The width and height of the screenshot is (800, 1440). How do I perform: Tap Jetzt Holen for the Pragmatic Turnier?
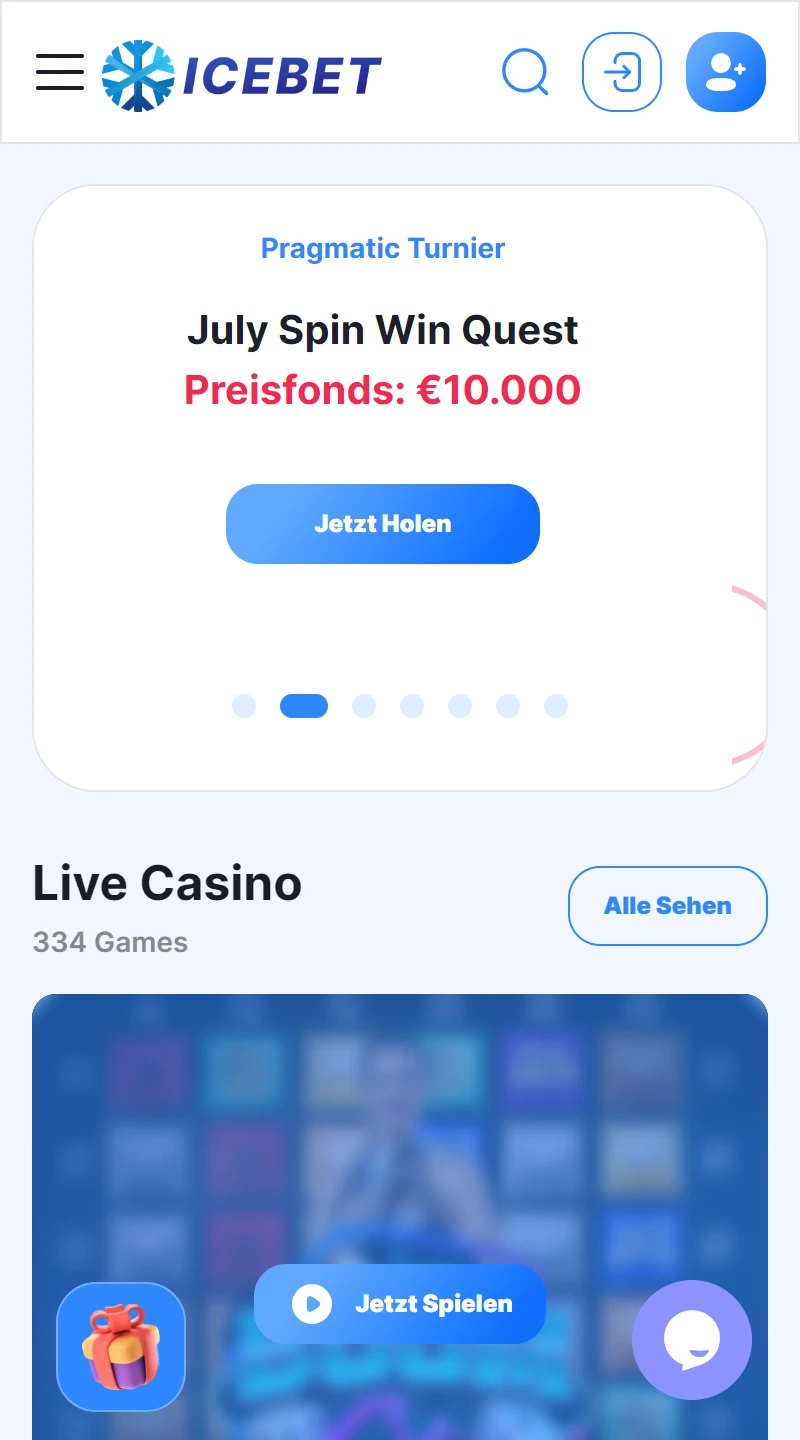point(383,524)
